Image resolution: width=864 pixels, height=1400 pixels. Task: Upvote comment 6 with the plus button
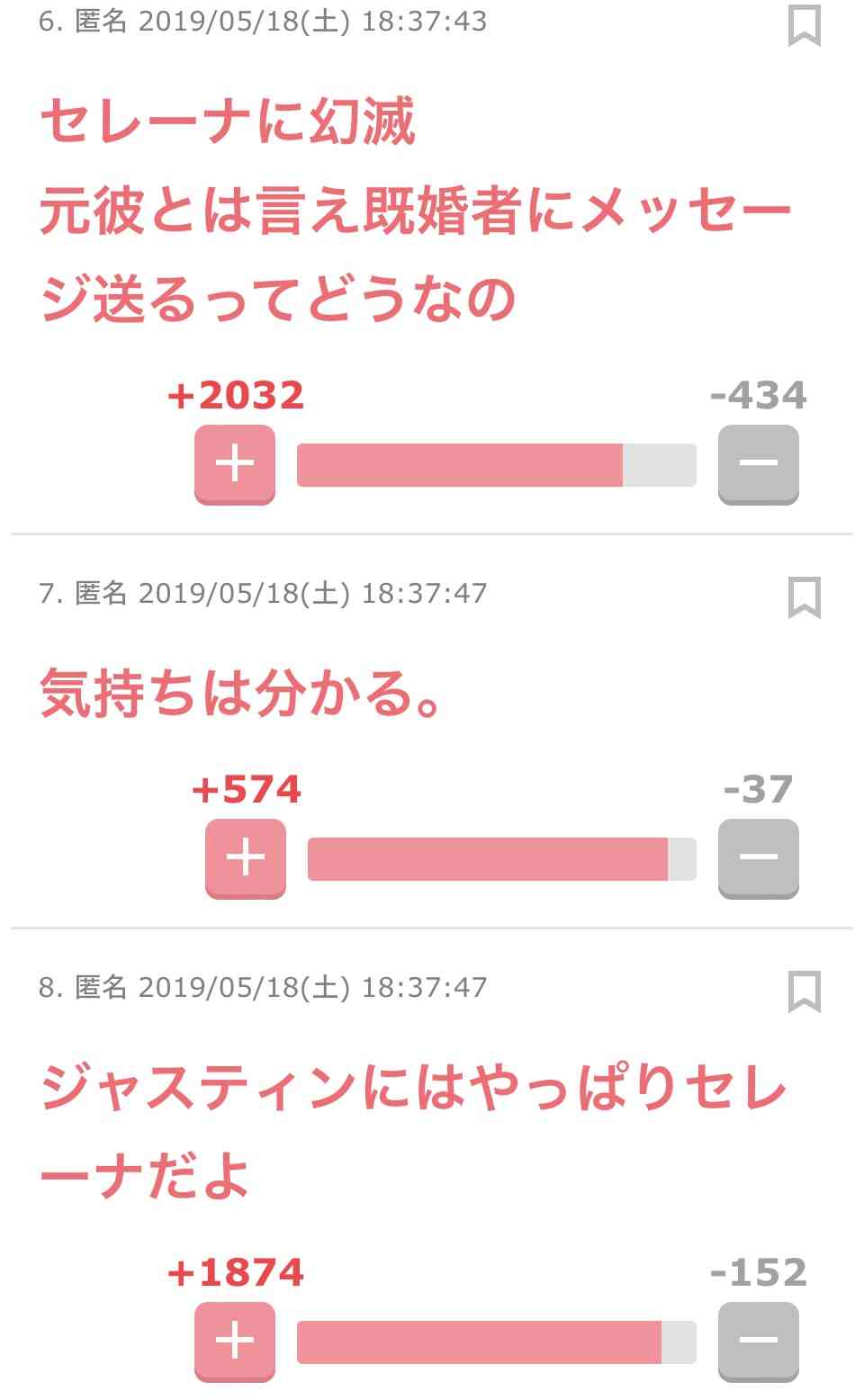point(235,463)
